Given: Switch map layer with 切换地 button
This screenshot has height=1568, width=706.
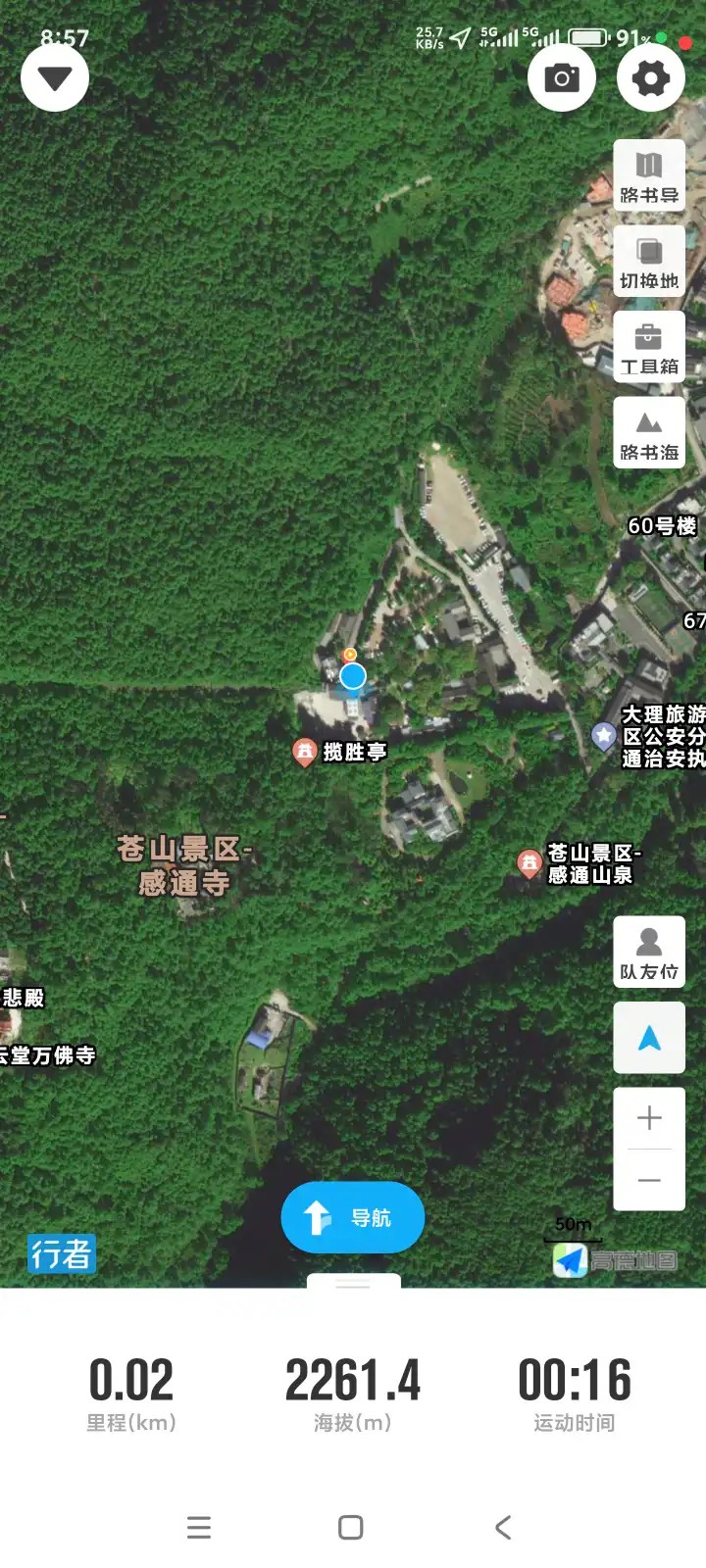Looking at the screenshot, I should tap(649, 261).
